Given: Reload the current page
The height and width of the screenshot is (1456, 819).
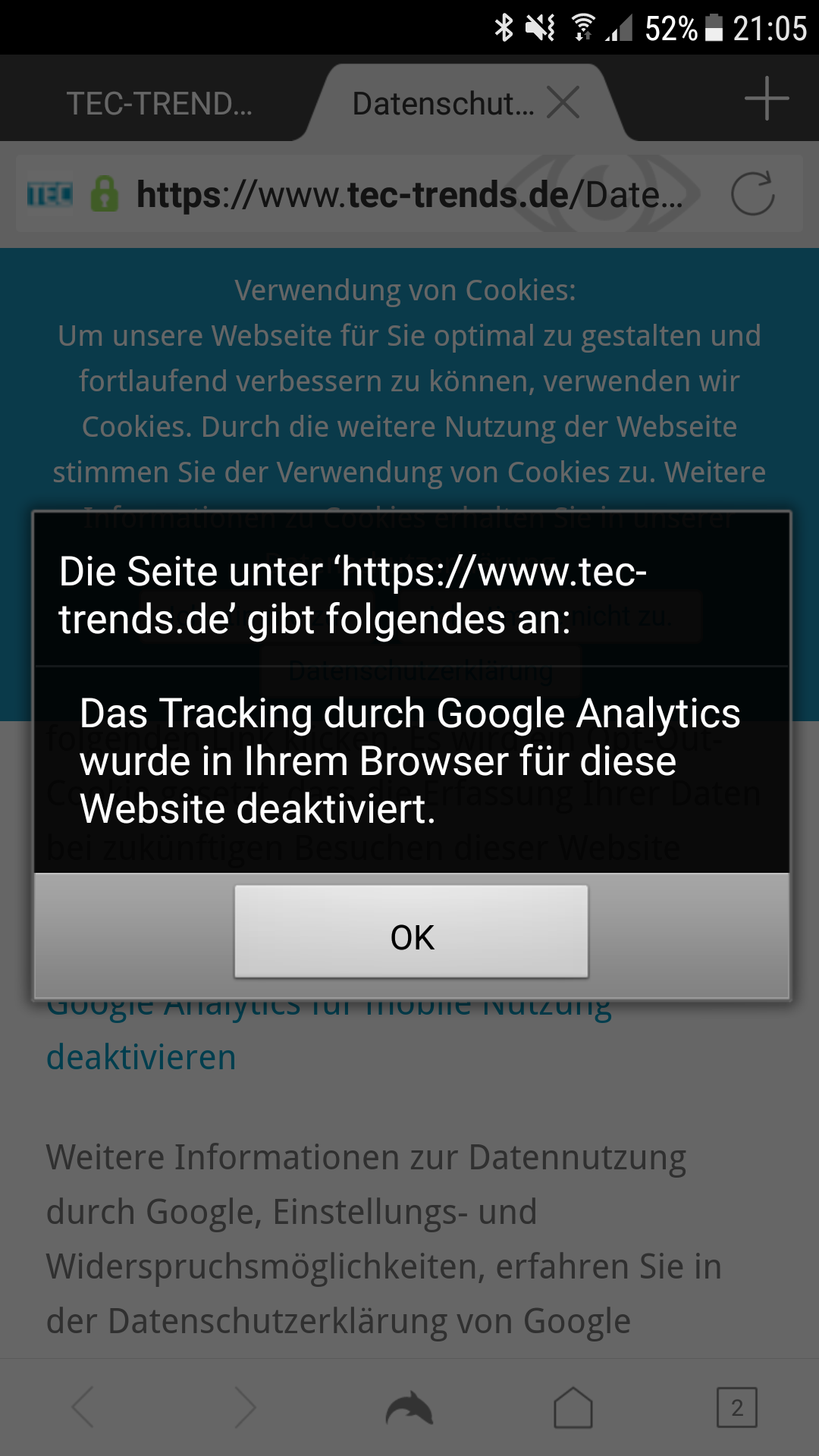Looking at the screenshot, I should click(x=752, y=194).
